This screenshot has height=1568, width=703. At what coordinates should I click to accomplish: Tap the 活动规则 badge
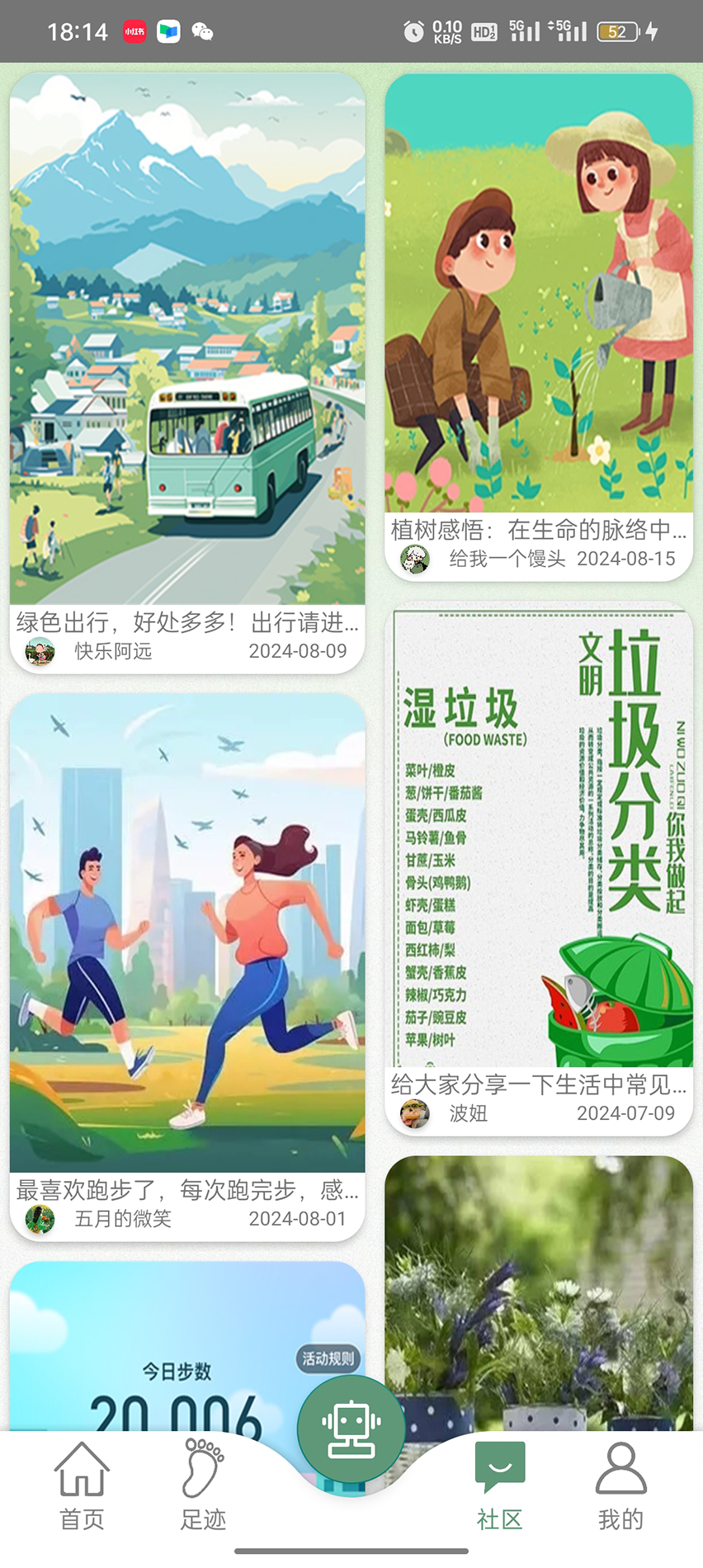pyautogui.click(x=328, y=1358)
